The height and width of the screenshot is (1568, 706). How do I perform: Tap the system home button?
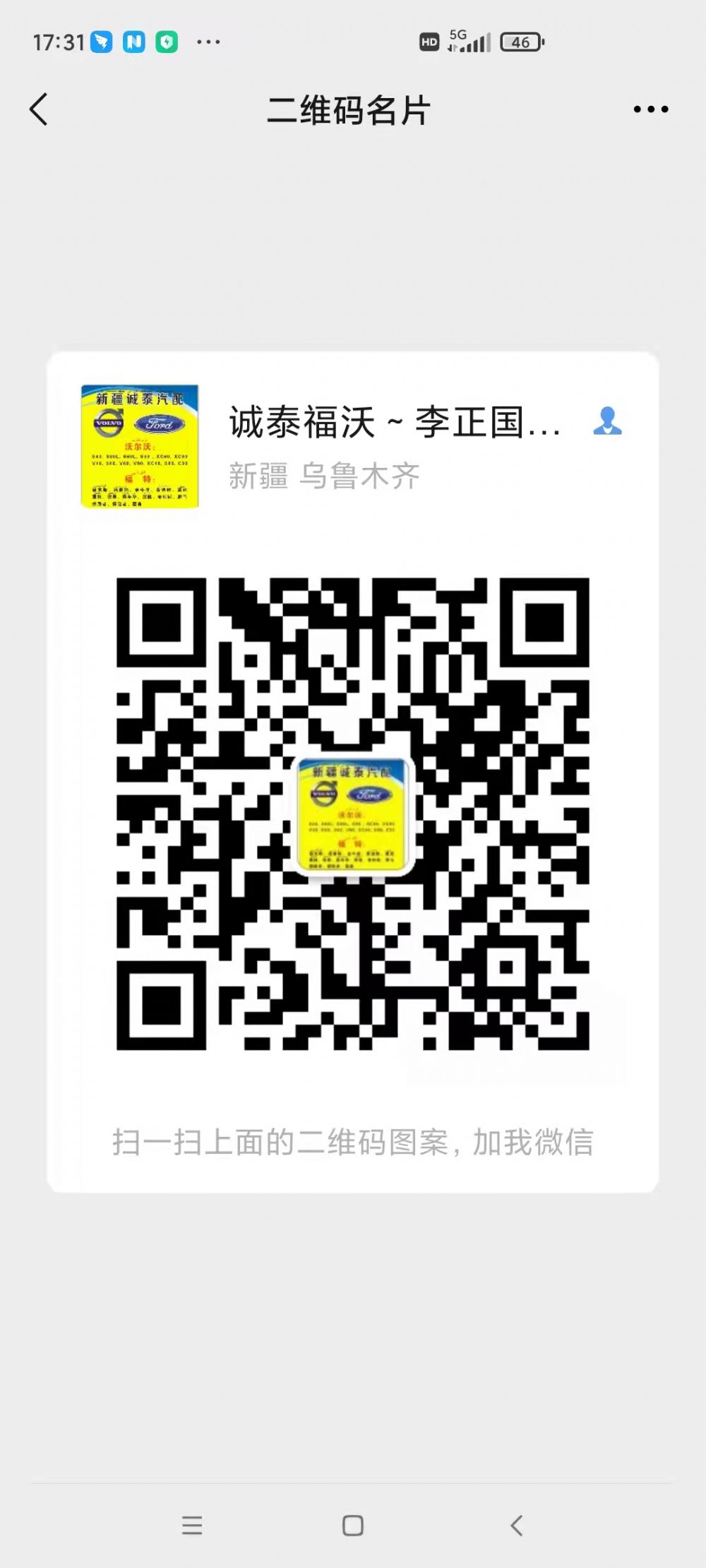[x=352, y=1525]
